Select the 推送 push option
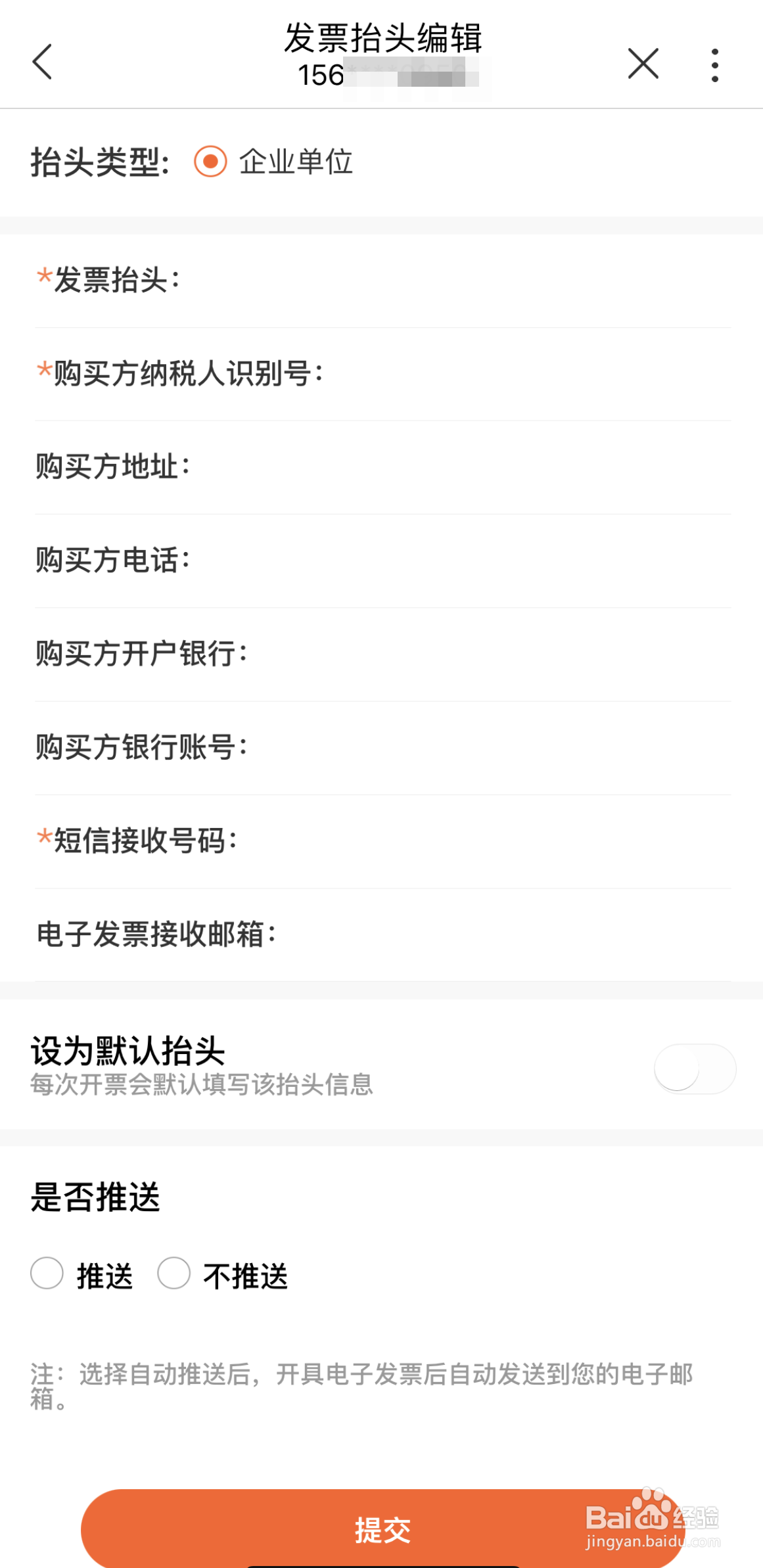763x1568 pixels. coord(47,1272)
